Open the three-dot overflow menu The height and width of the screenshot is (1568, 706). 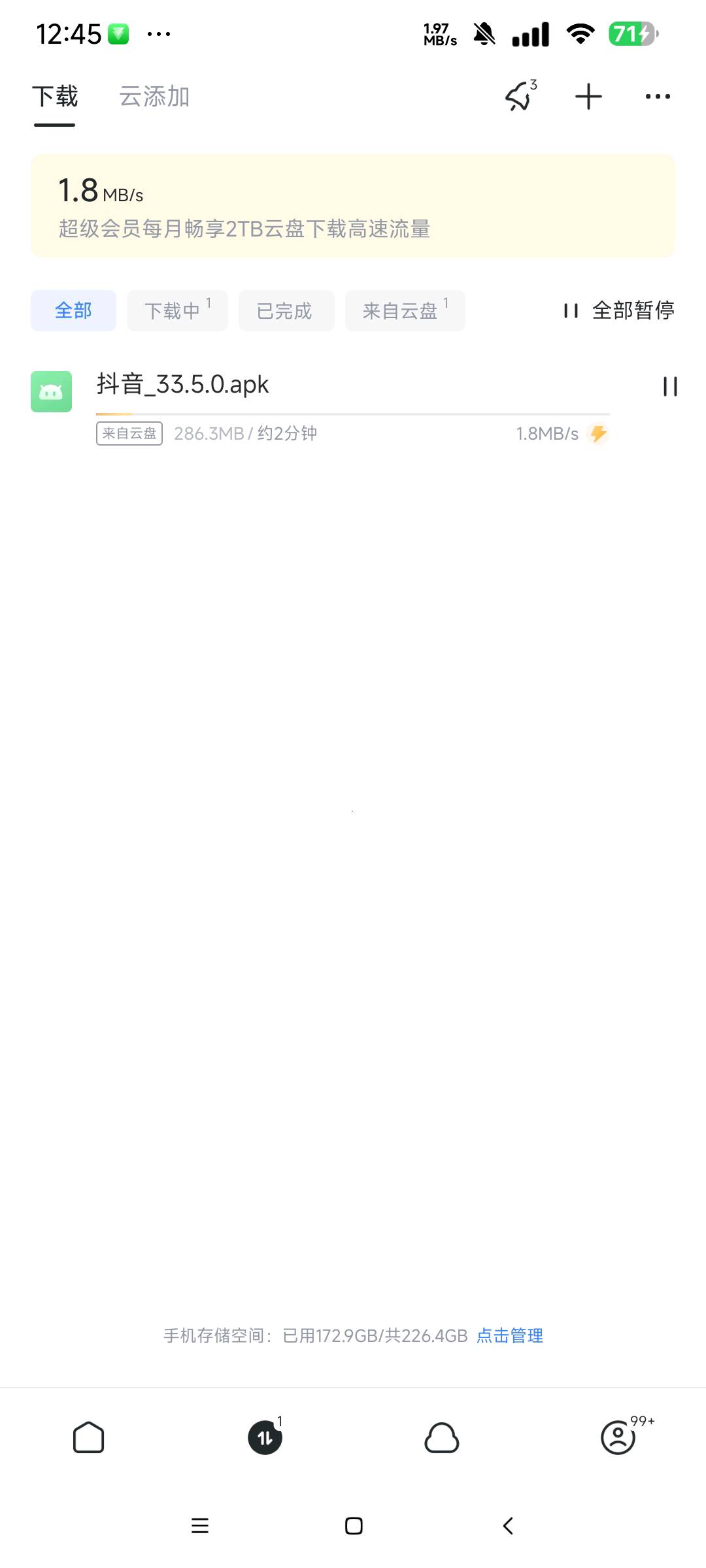pyautogui.click(x=657, y=97)
